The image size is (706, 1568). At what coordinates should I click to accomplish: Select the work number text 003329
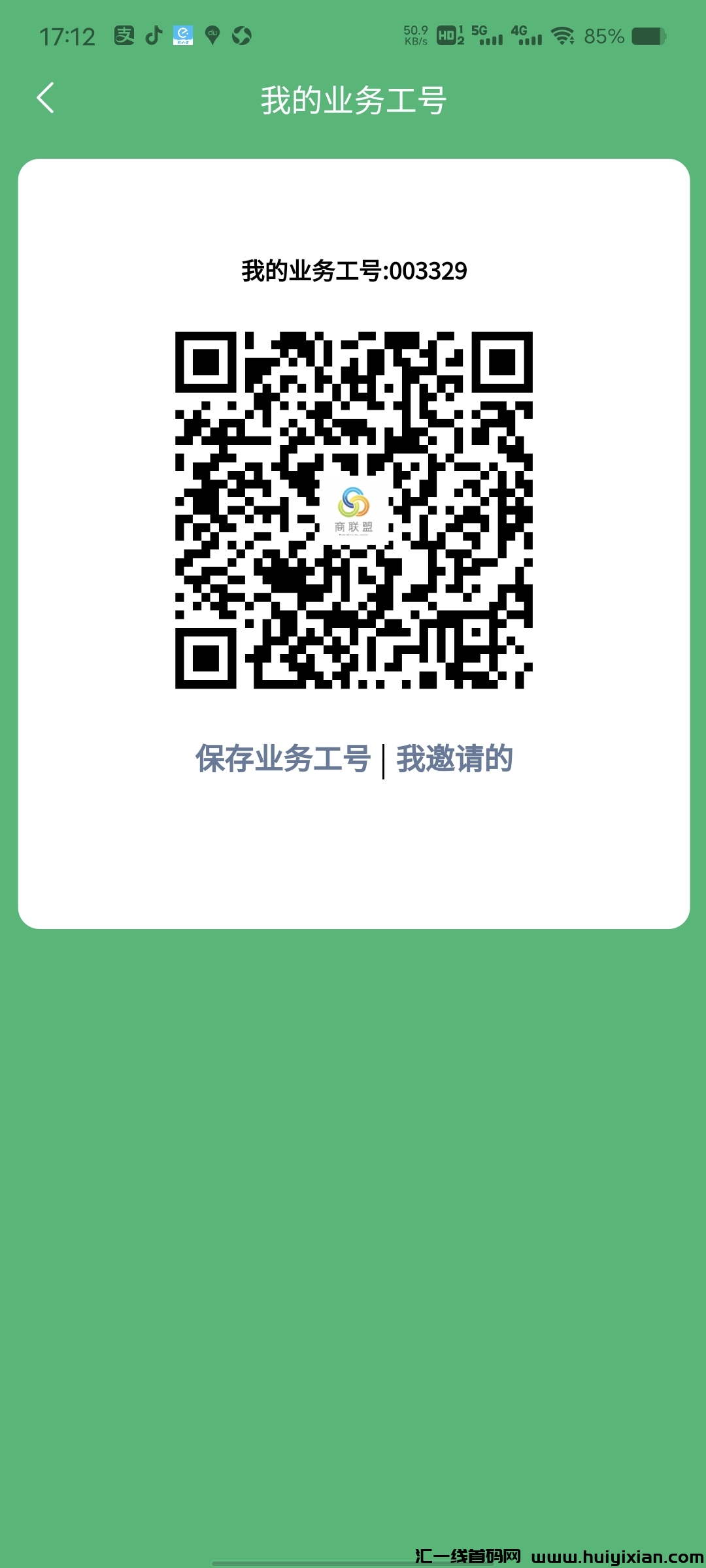(x=428, y=270)
